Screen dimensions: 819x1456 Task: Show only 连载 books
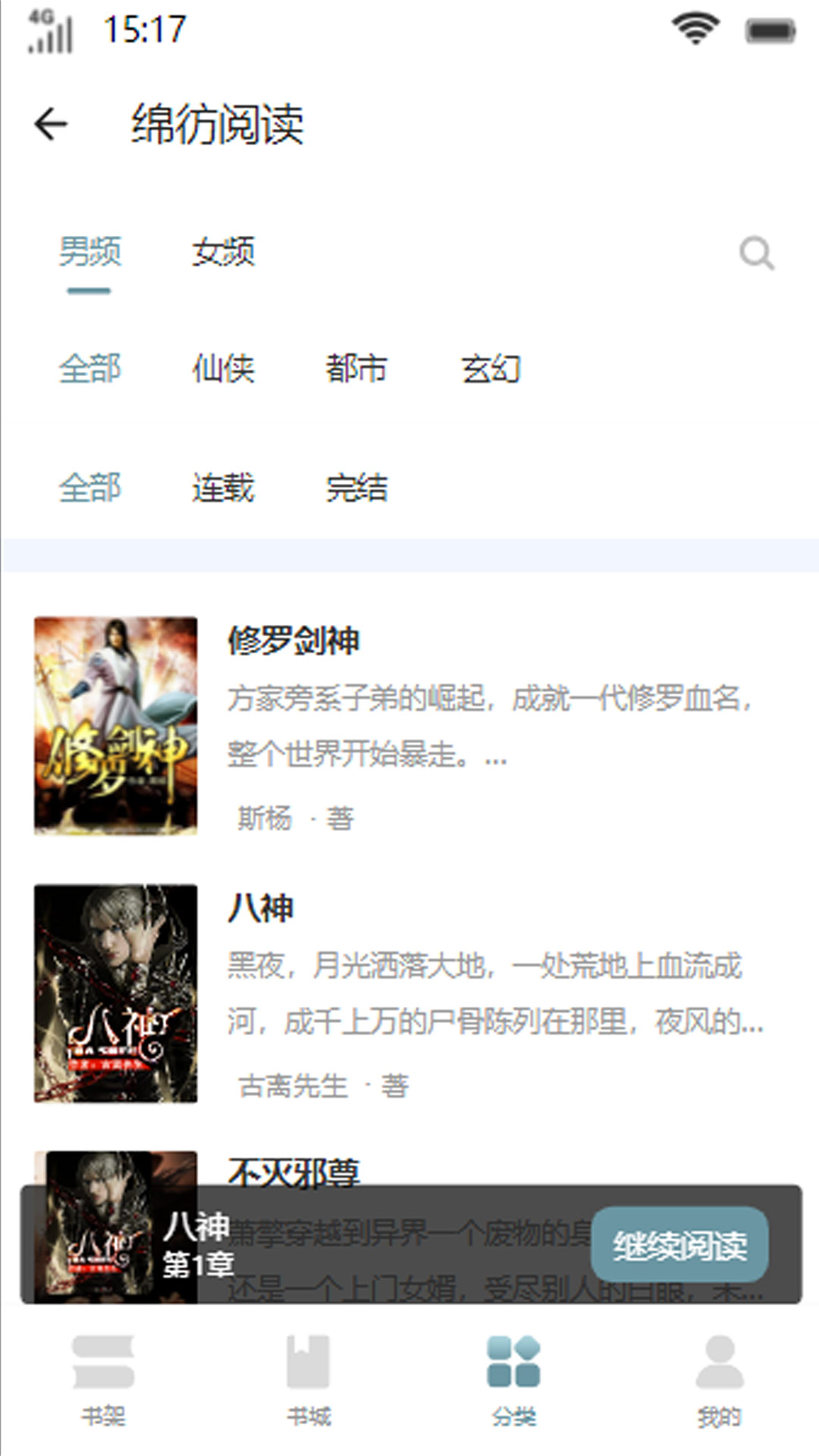(223, 488)
